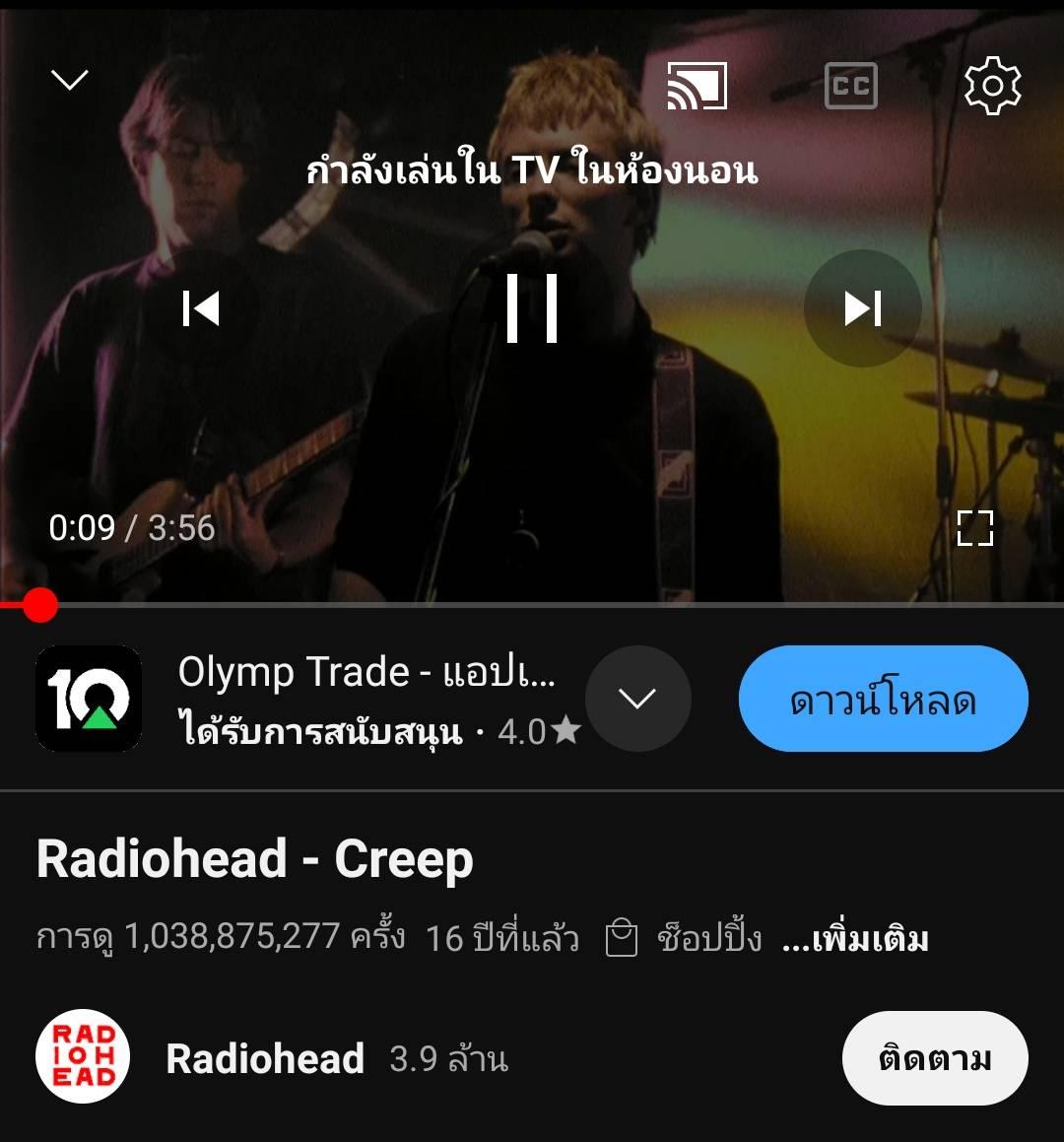
Task: Open video settings gear
Action: (x=992, y=86)
